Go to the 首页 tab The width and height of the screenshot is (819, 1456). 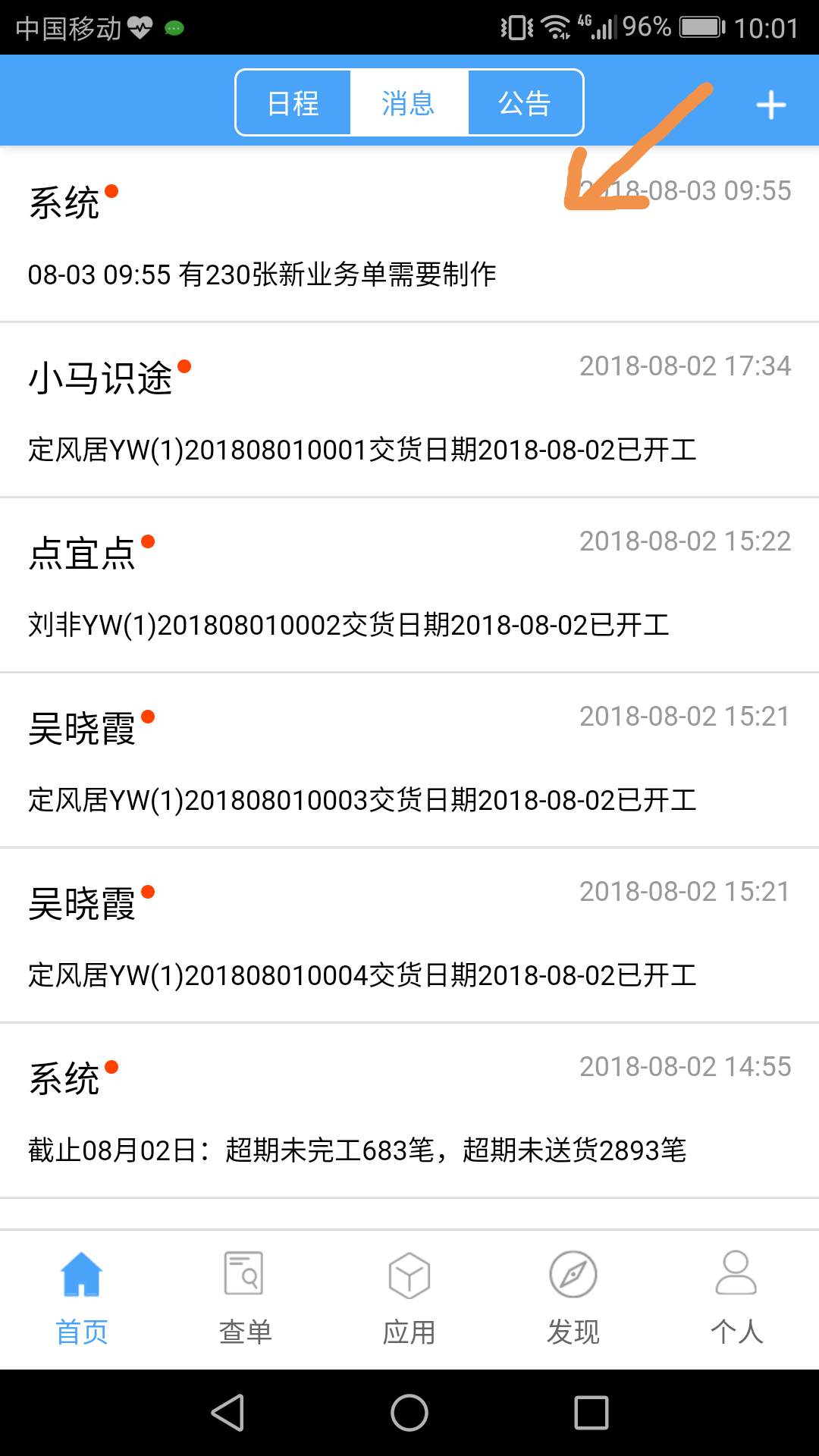[x=82, y=1298]
